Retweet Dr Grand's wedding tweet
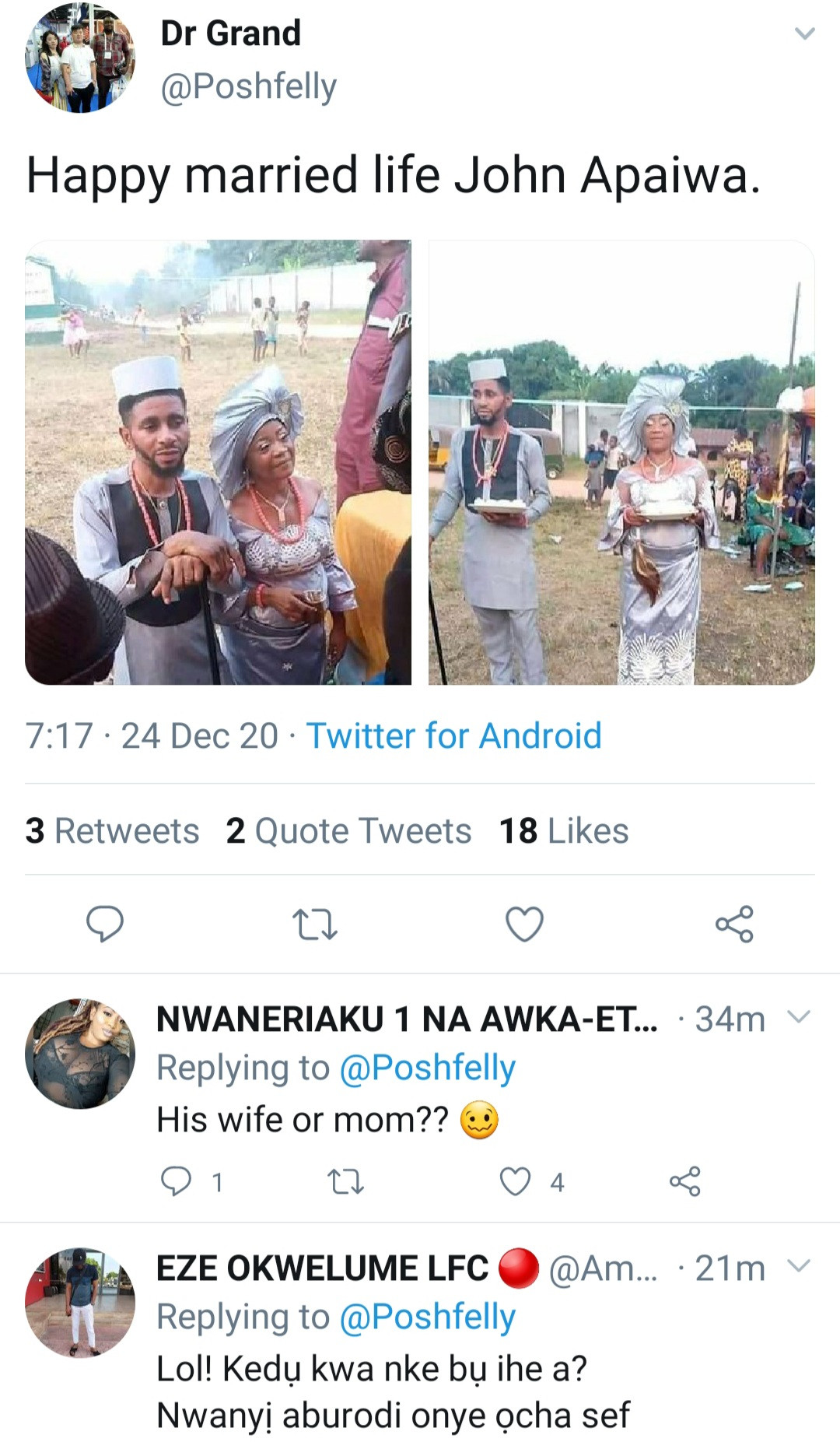This screenshot has width=840, height=1442. 314,924
